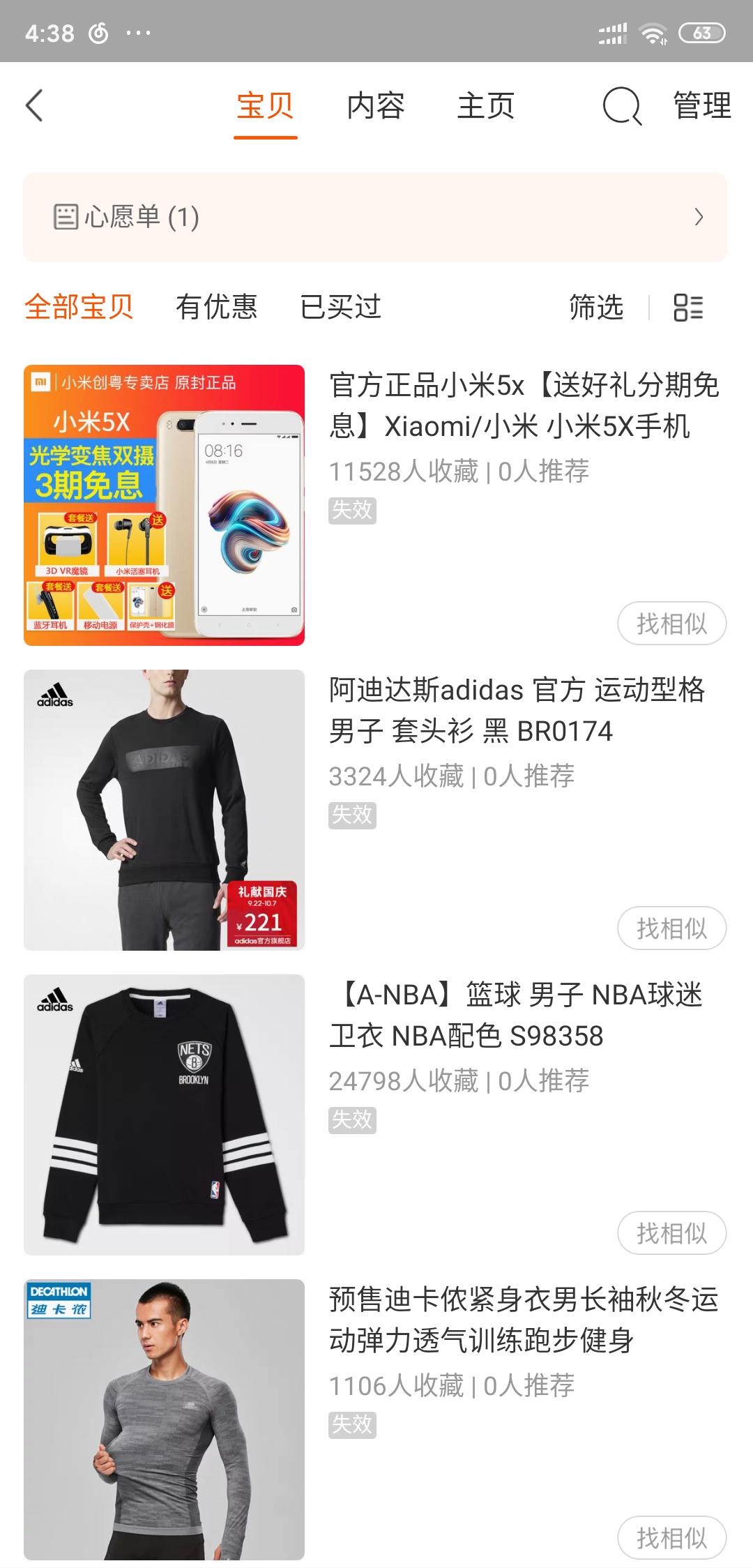Screen dimensions: 753x1568
Task: Find similar to adidas BR0174 套头衫
Action: click(x=671, y=928)
